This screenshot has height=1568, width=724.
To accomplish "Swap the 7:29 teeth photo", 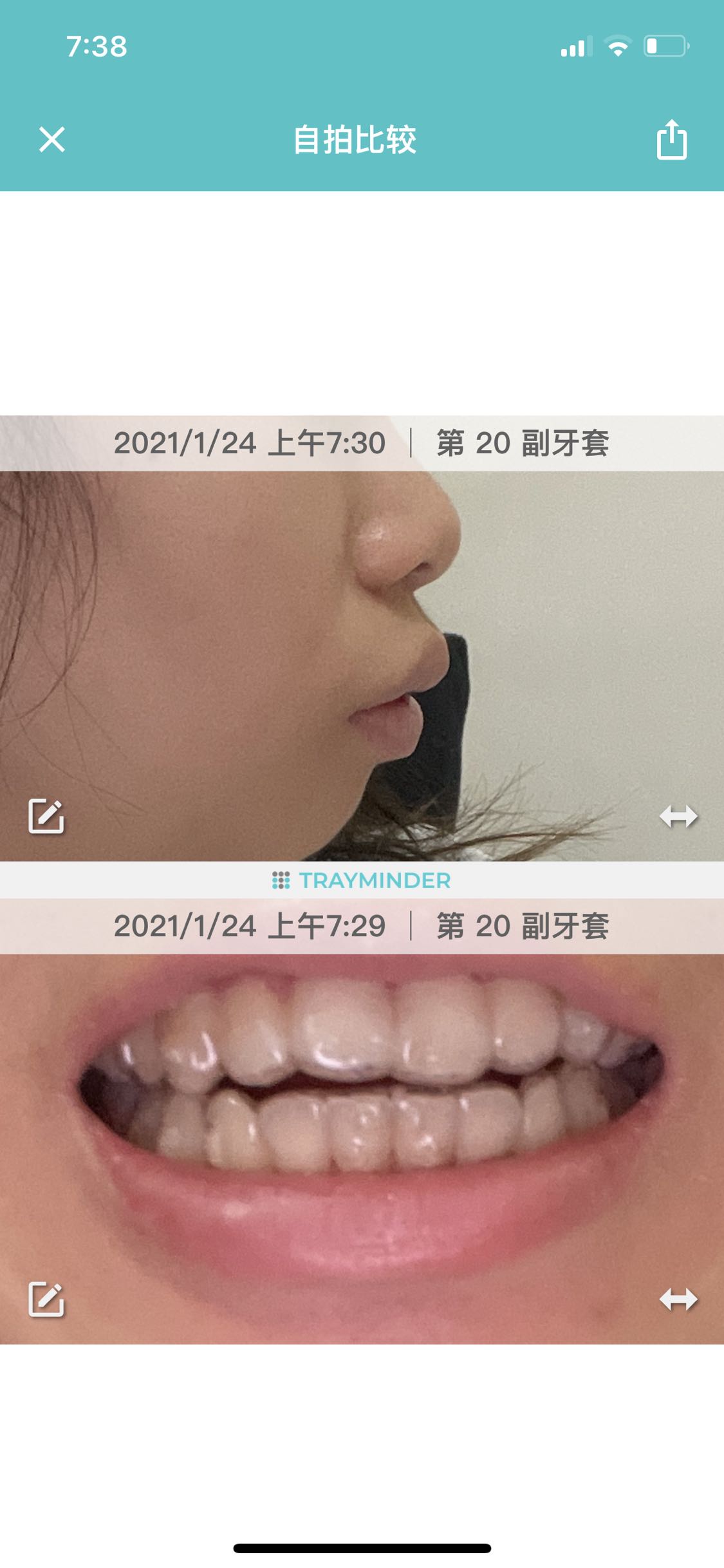I will (678, 1299).
